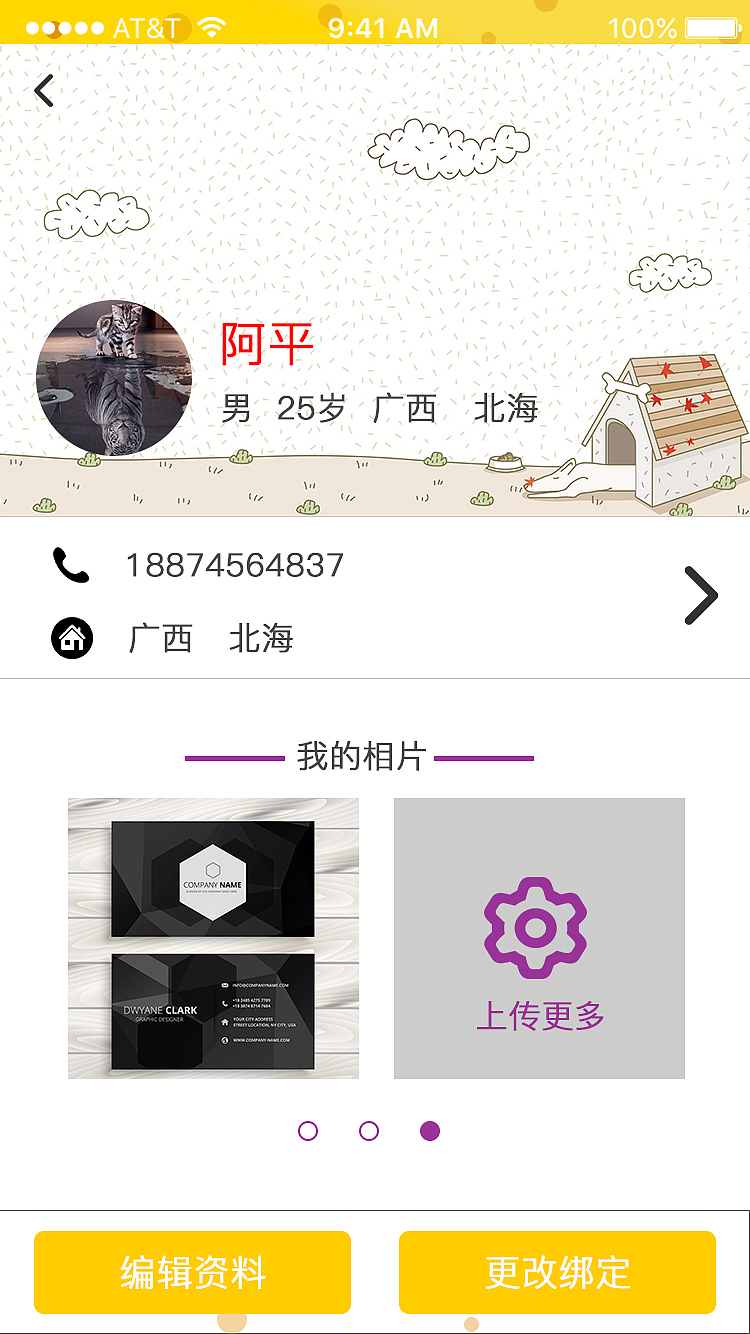Tap the 更改绑定 button
Screen dimensions: 750x1334
(557, 1272)
